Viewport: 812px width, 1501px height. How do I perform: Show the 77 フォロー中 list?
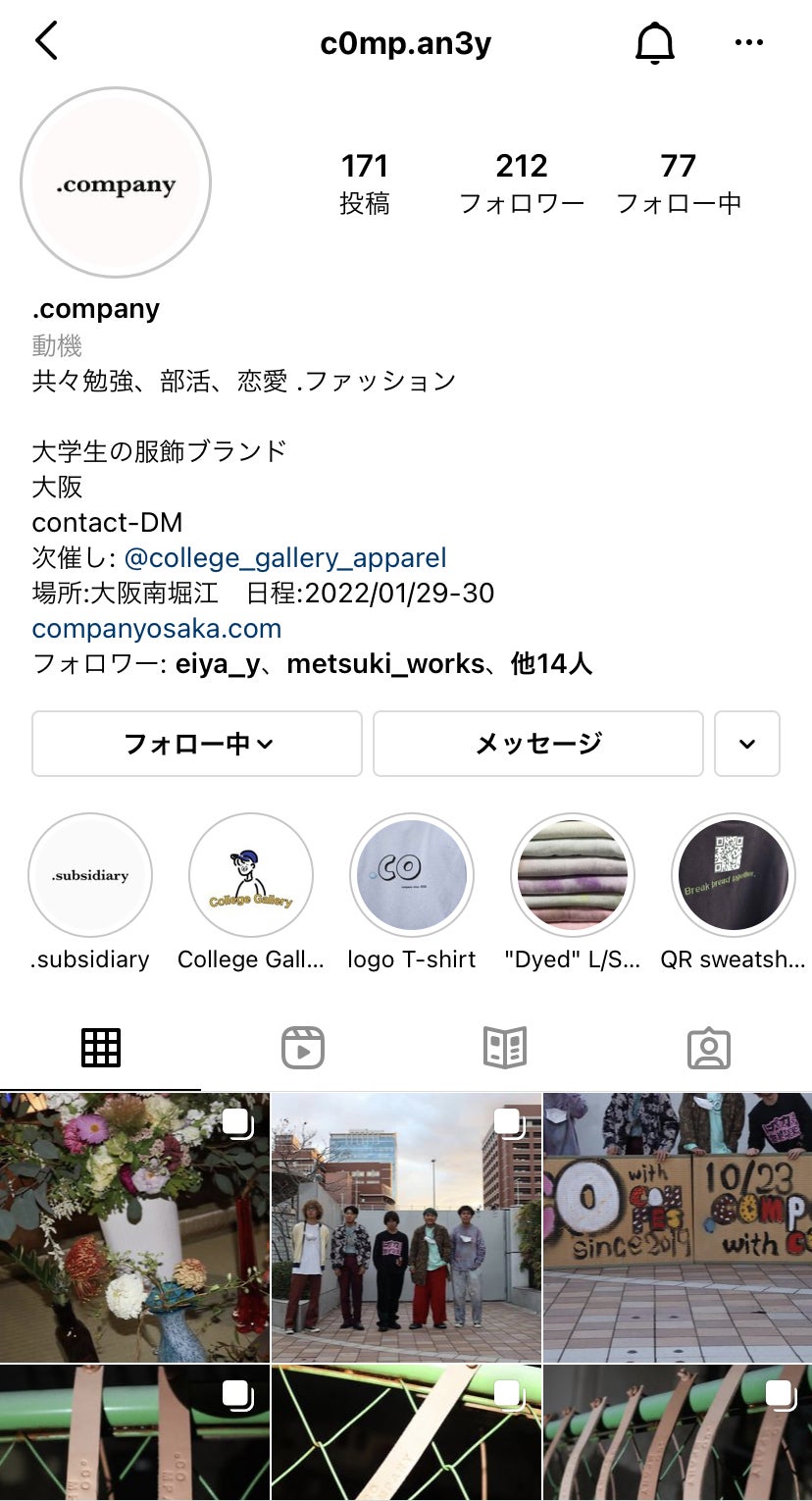pos(678,182)
